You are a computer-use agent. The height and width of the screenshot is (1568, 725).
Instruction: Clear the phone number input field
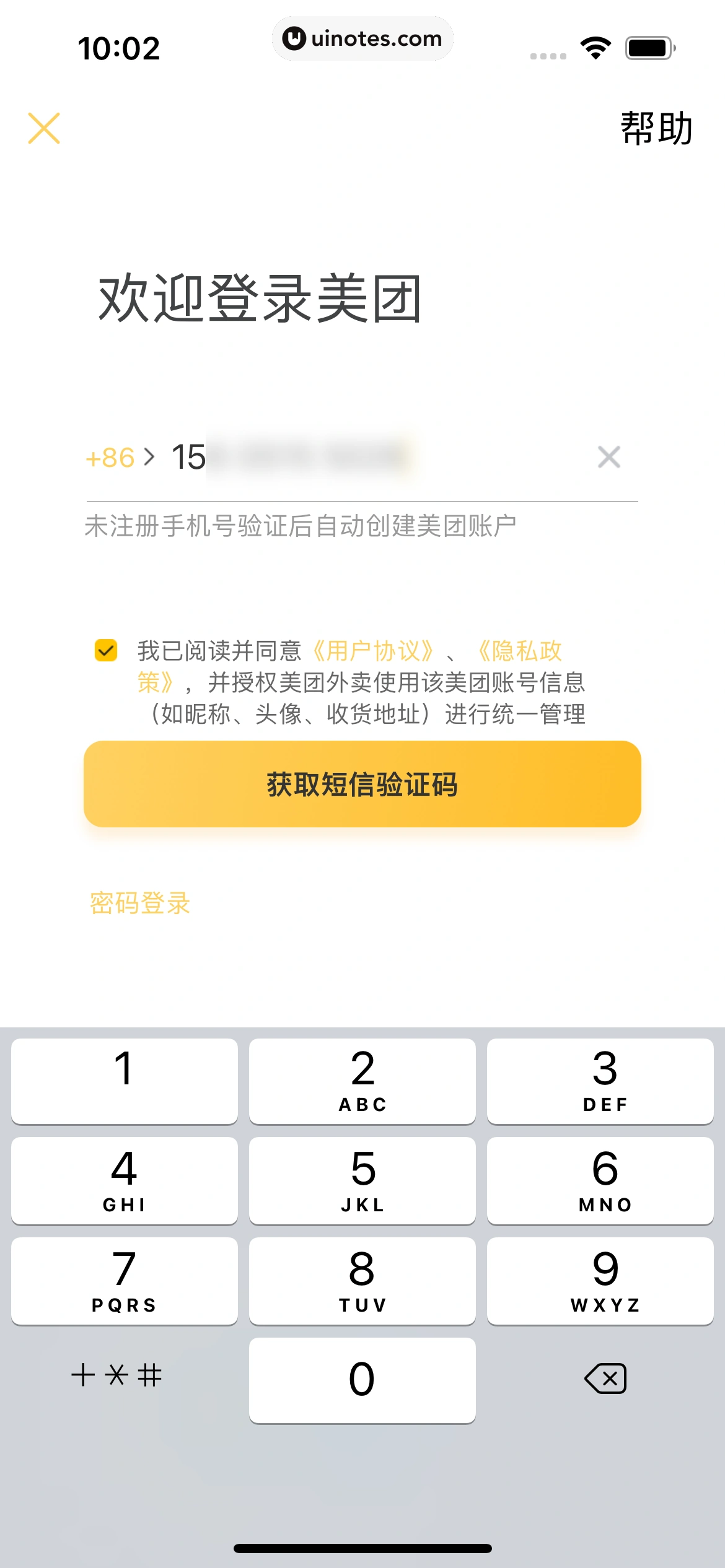609,457
